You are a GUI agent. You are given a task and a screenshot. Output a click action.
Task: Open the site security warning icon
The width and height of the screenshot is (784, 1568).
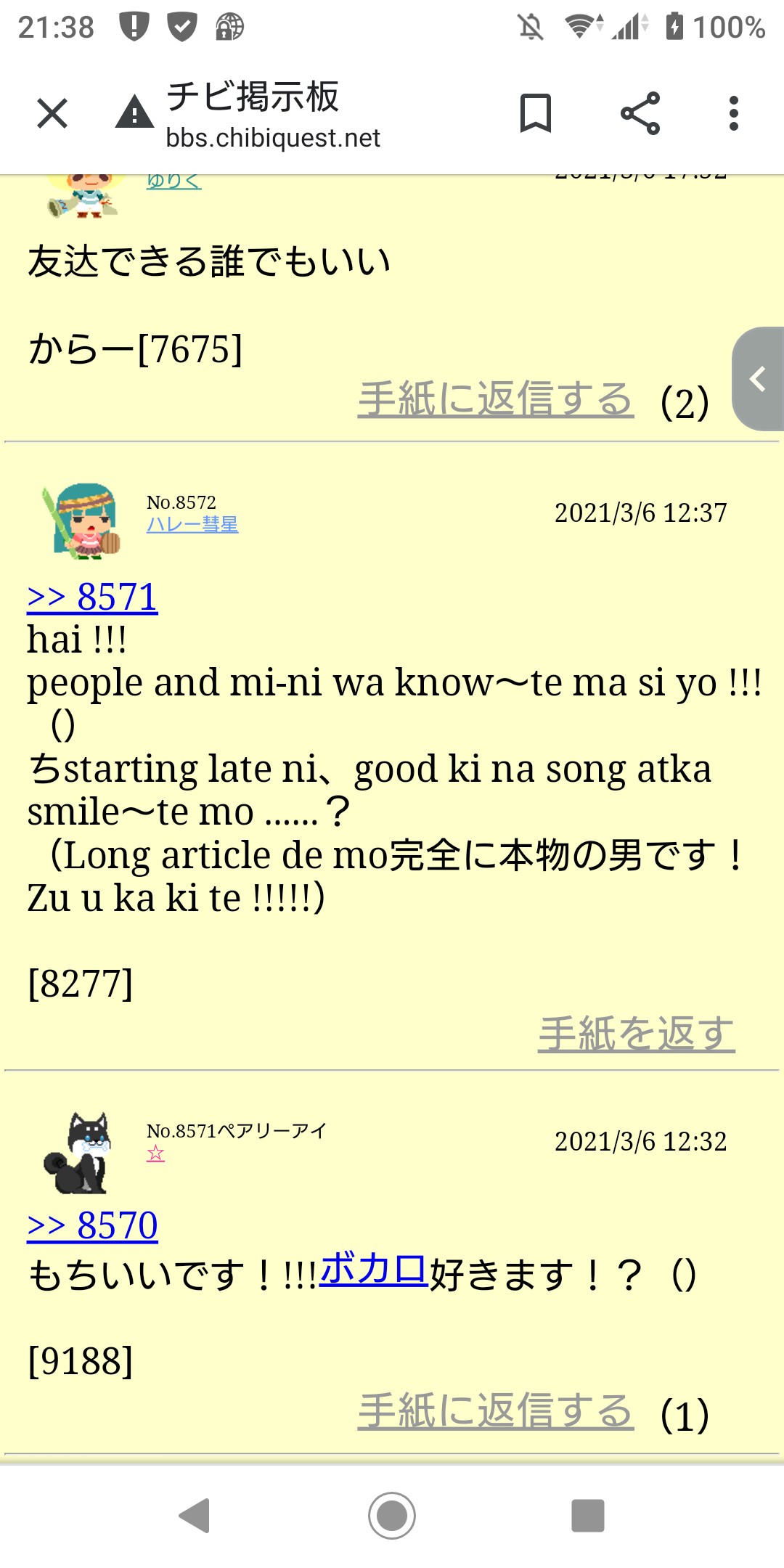(x=135, y=113)
